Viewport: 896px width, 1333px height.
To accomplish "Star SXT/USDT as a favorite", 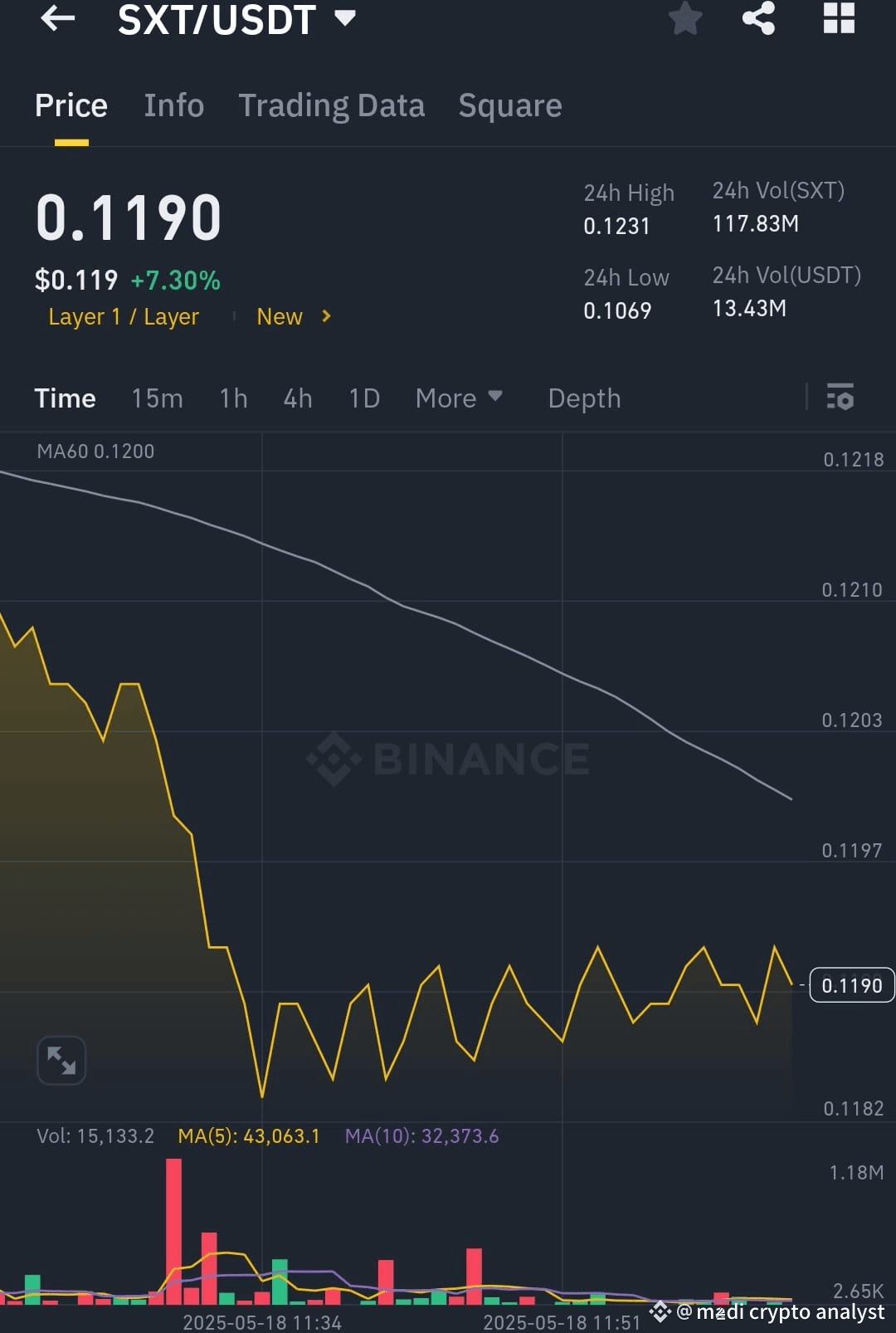I will tap(685, 20).
